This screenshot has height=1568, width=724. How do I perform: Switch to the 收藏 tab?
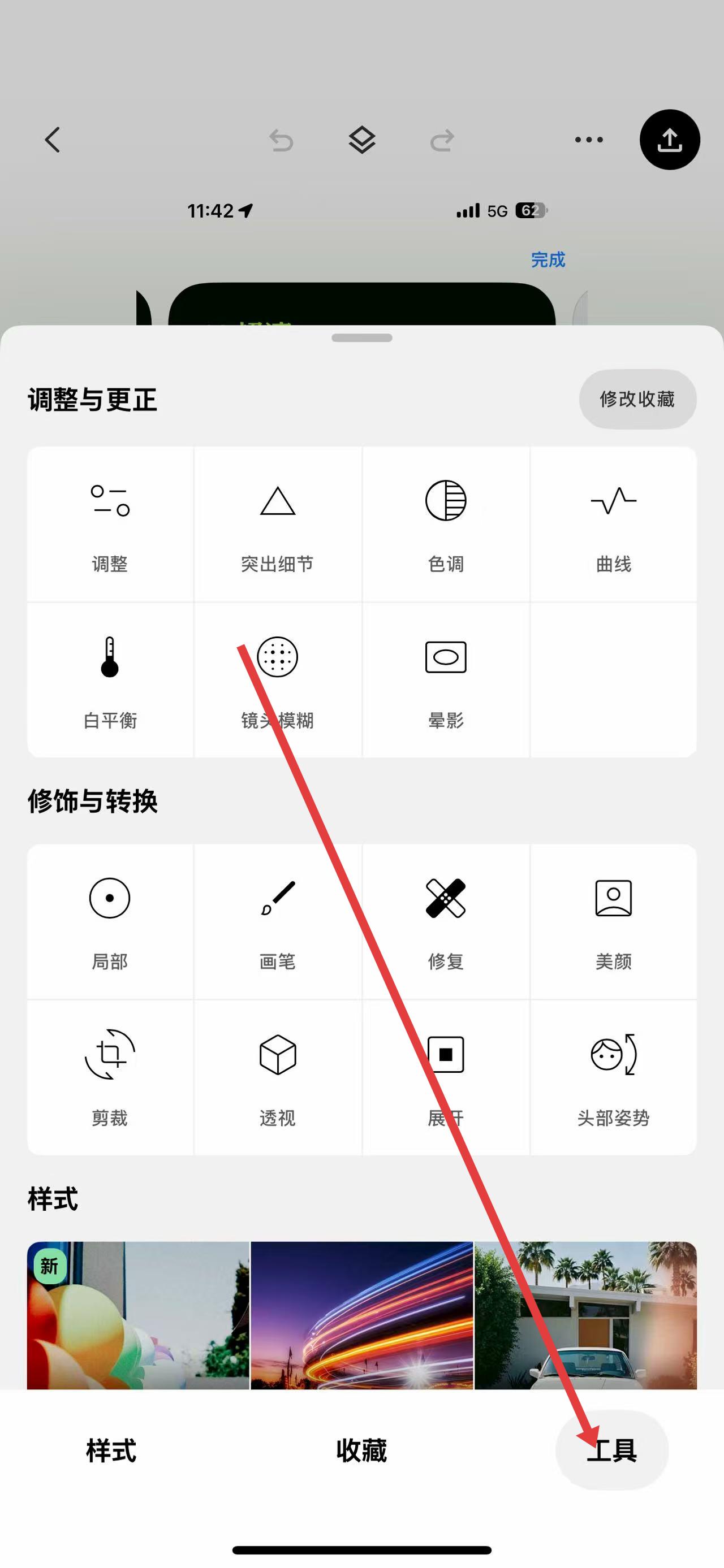pos(361,1450)
